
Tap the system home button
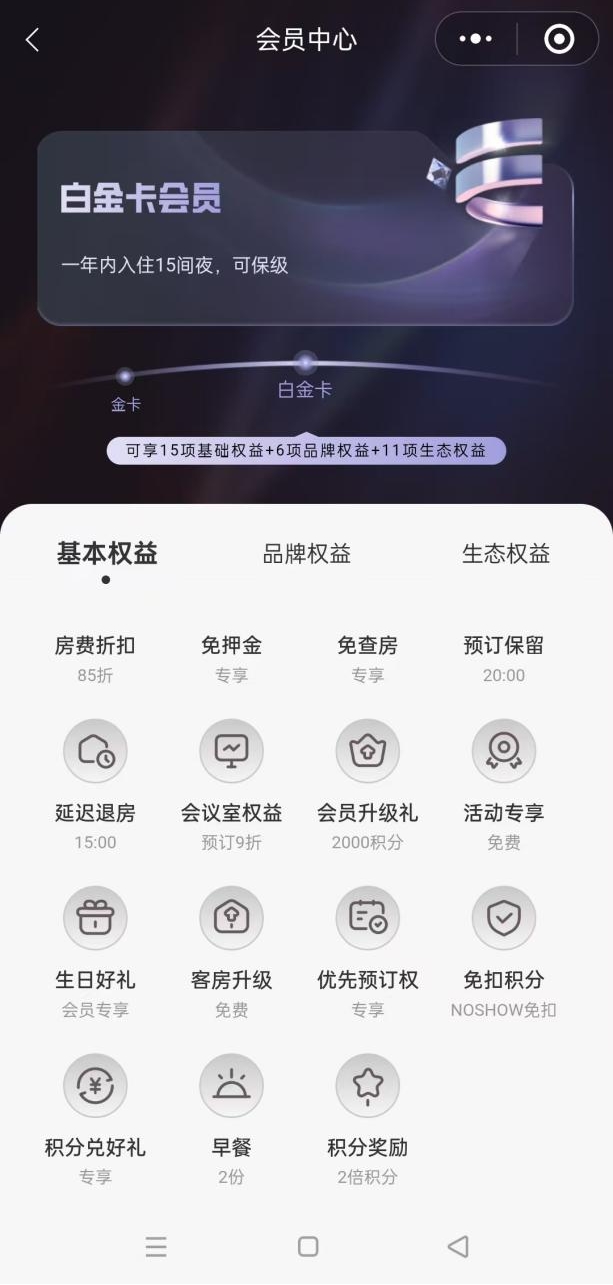pyautogui.click(x=308, y=1246)
